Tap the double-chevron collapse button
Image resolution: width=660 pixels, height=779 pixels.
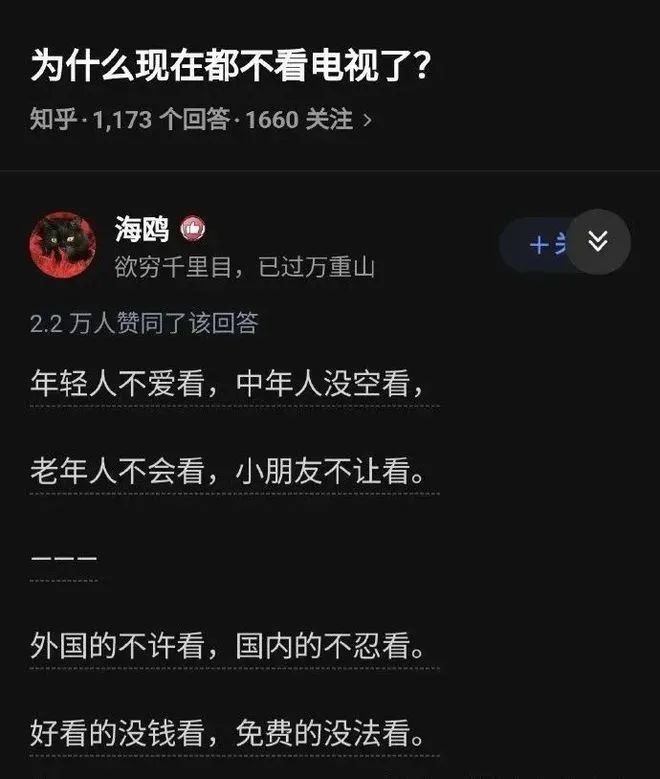coord(598,242)
